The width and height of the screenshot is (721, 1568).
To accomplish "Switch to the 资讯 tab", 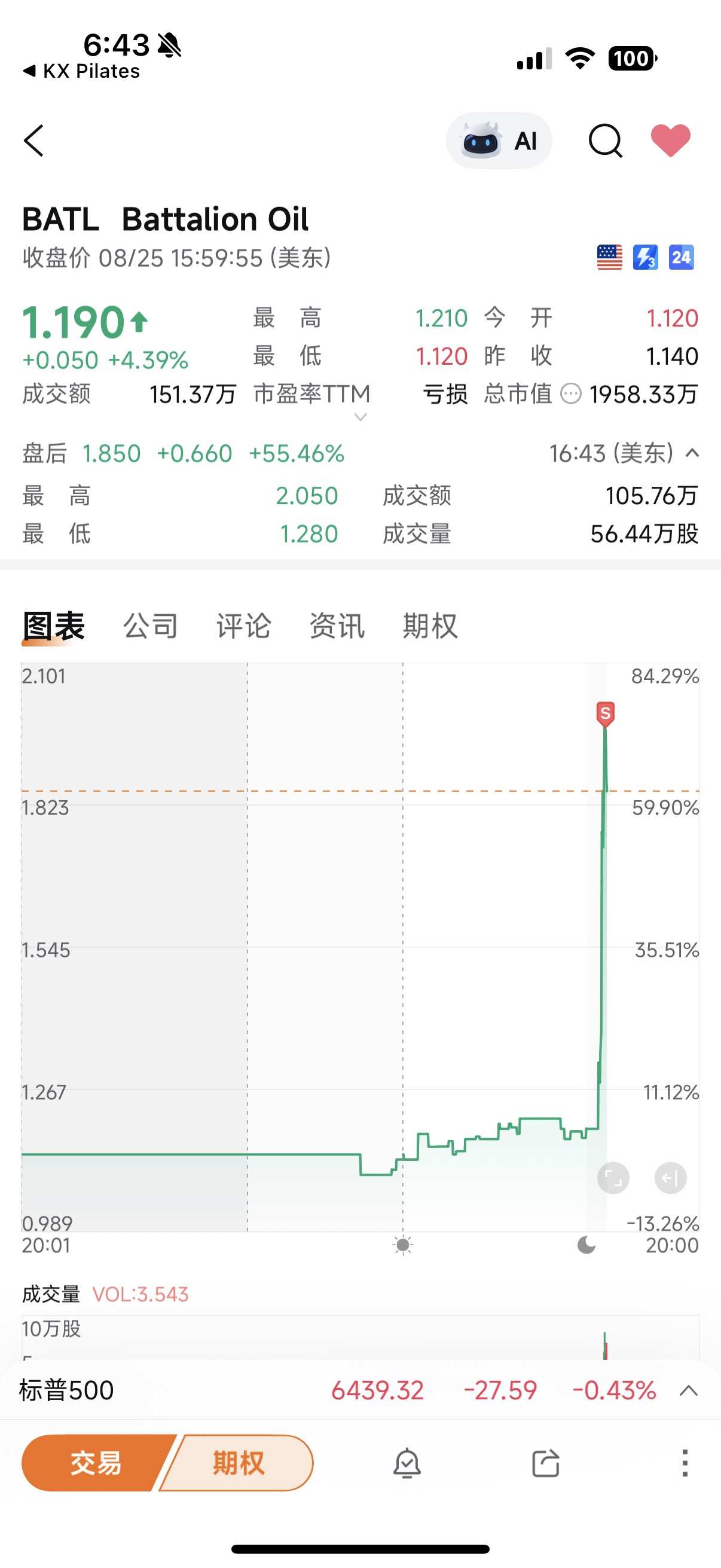I will point(337,626).
